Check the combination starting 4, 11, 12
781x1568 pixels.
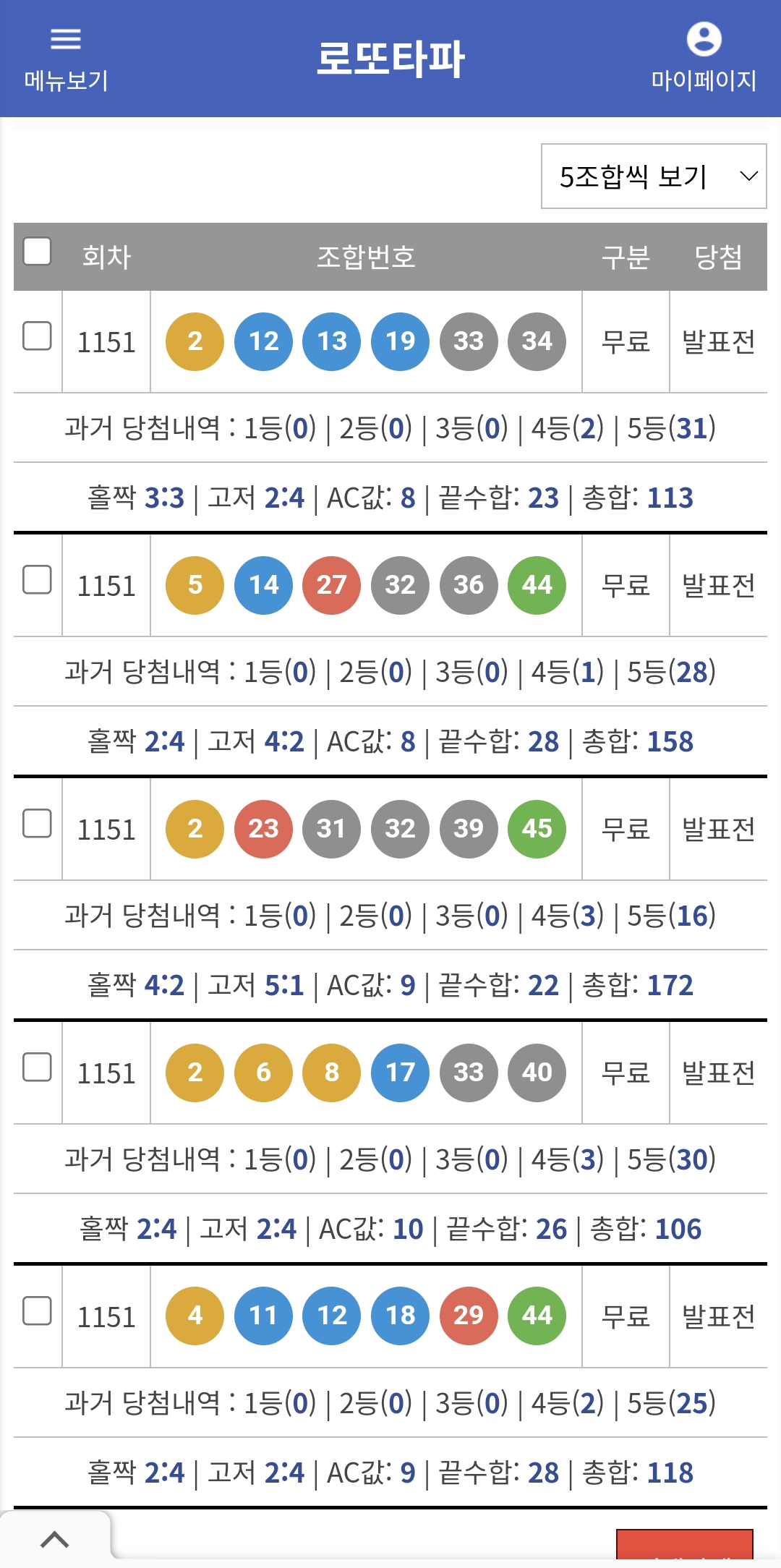(37, 1311)
